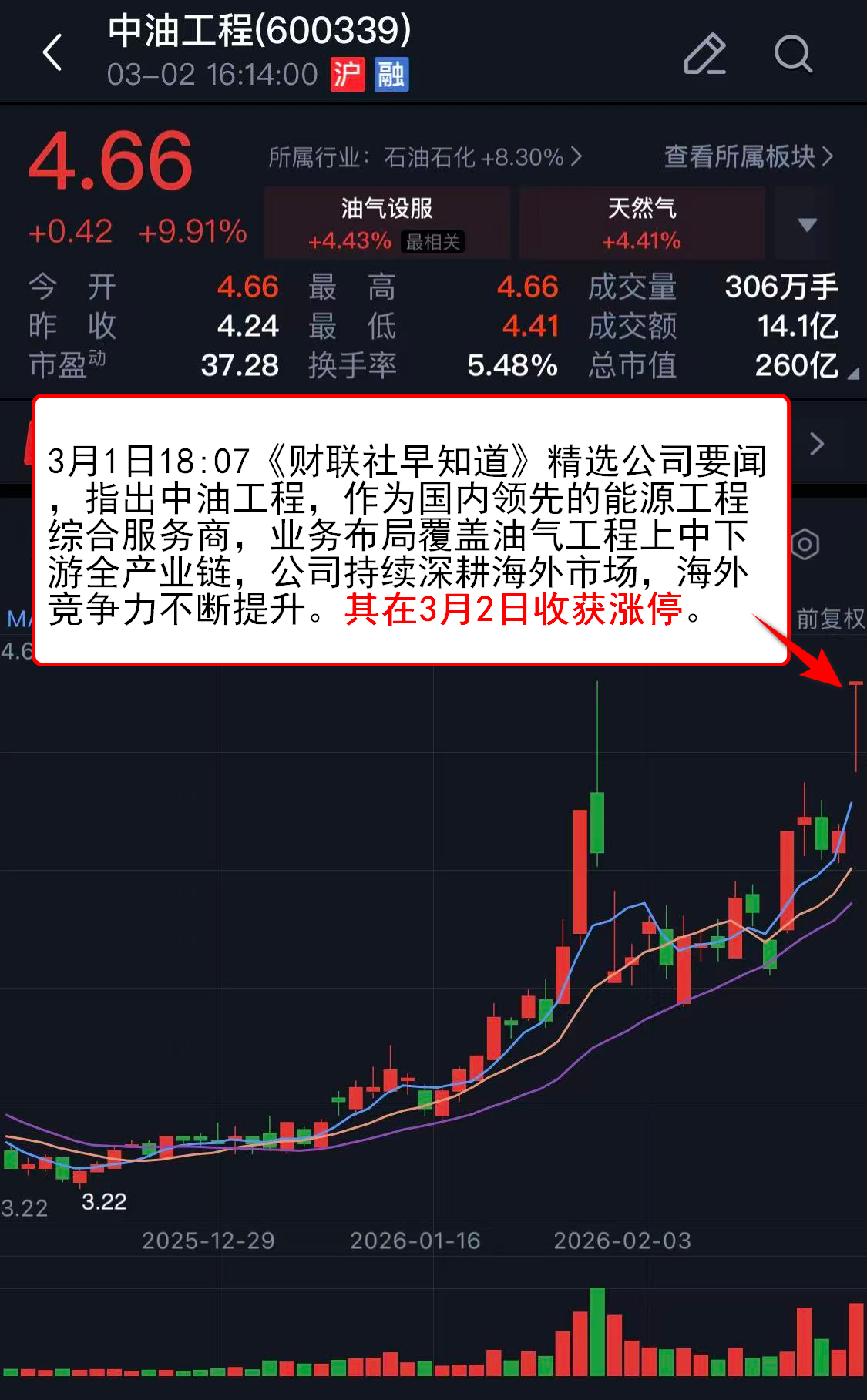This screenshot has height=1400, width=867.
Task: Open the 油气设服 sector chip
Action: tap(387, 223)
